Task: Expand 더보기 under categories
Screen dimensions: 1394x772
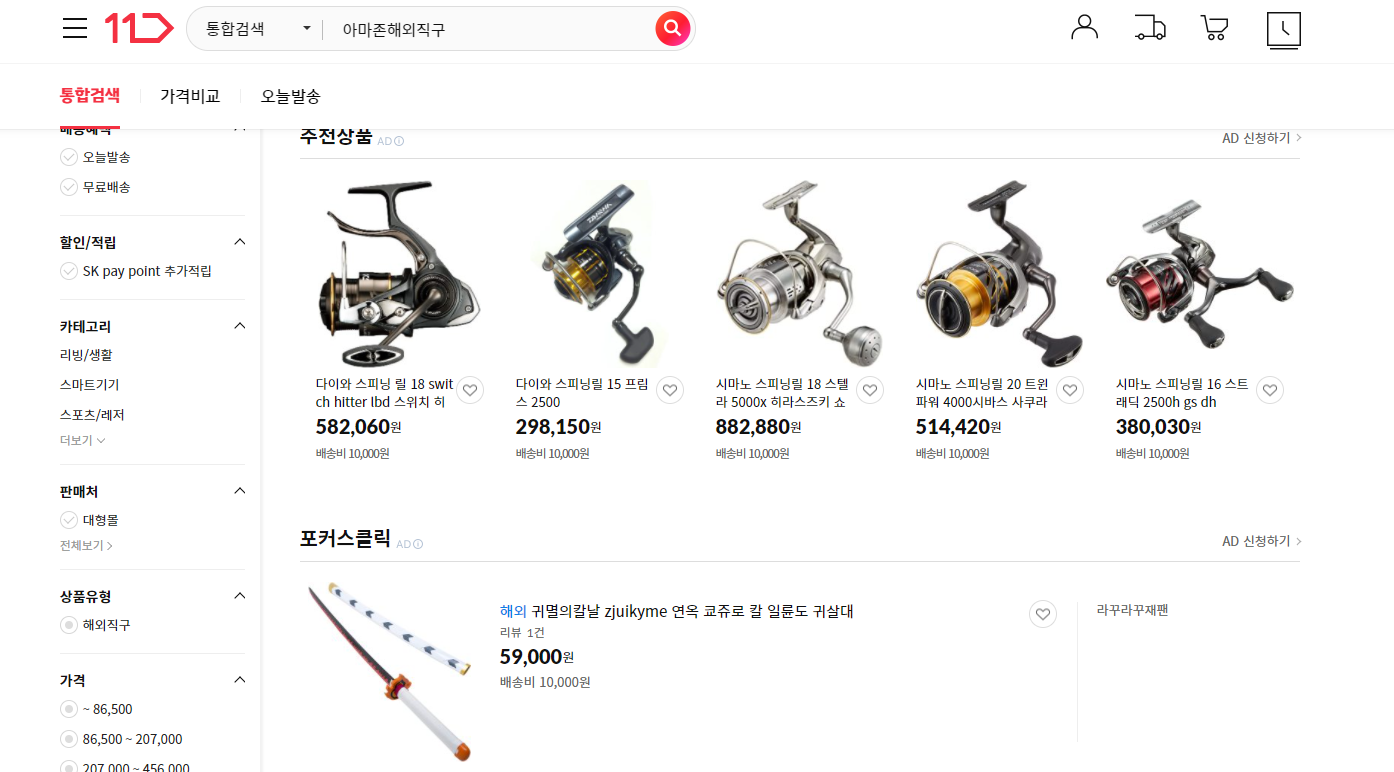Action: click(x=82, y=440)
